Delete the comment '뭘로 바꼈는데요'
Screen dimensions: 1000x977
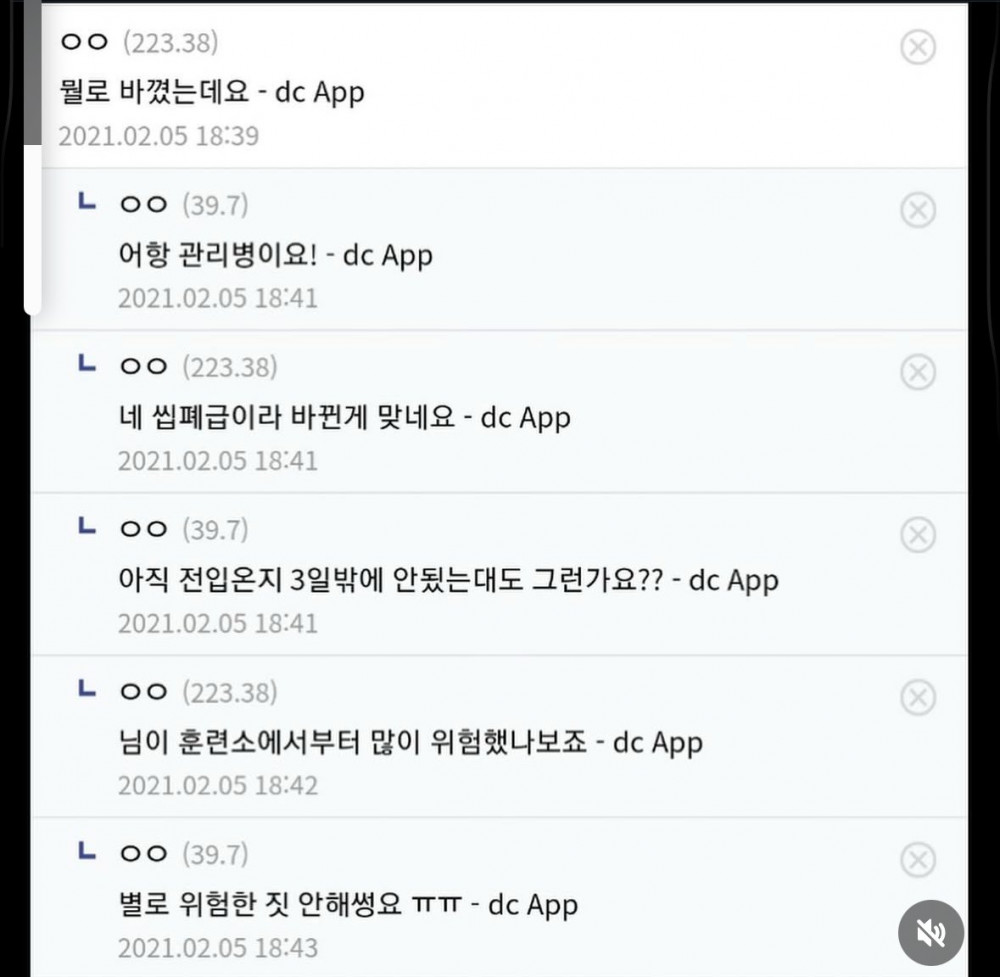tap(918, 47)
